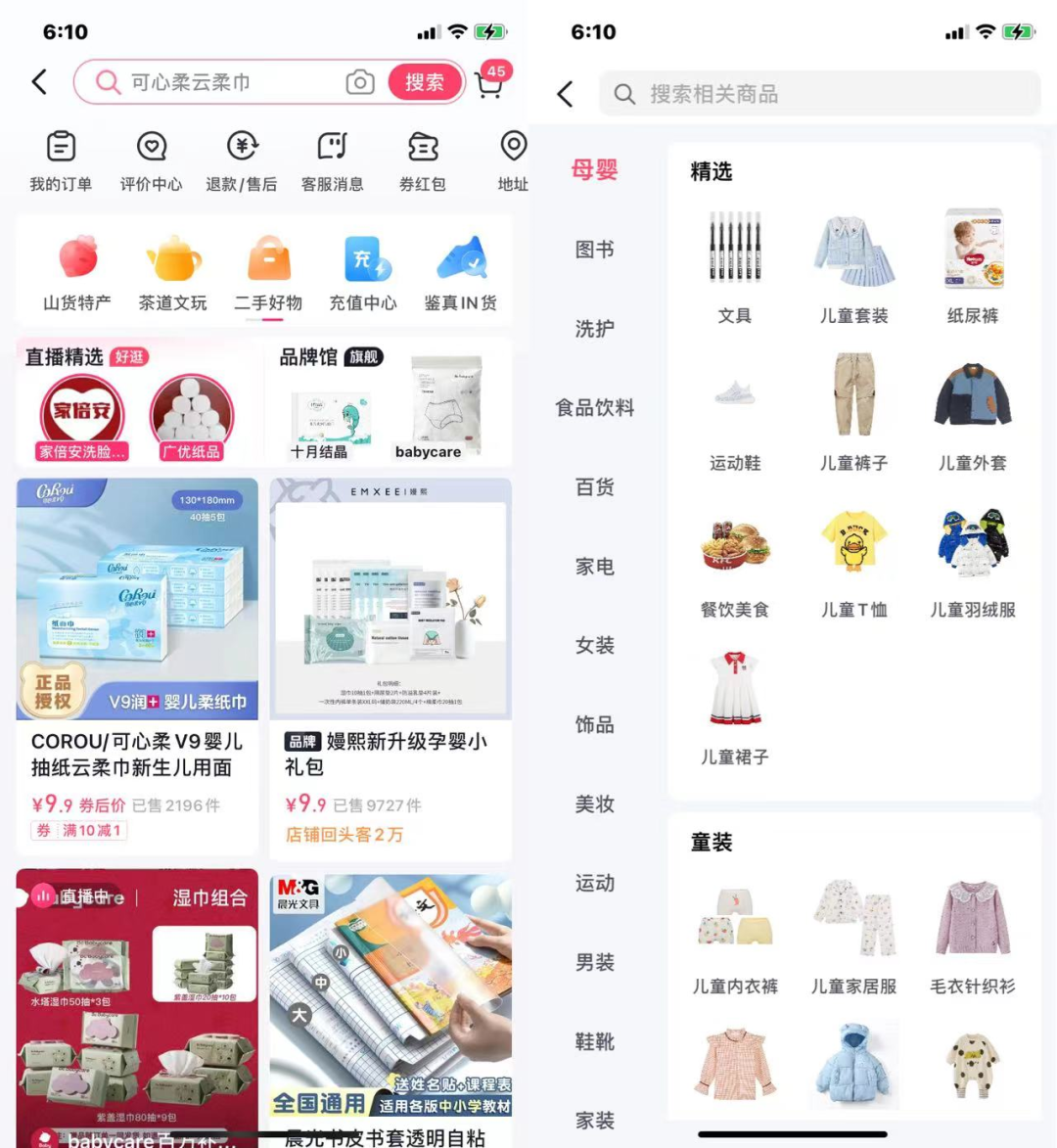Viewport: 1057px width, 1148px height.
Task: Focus the 搜索相关商品 search field
Action: pos(820,94)
